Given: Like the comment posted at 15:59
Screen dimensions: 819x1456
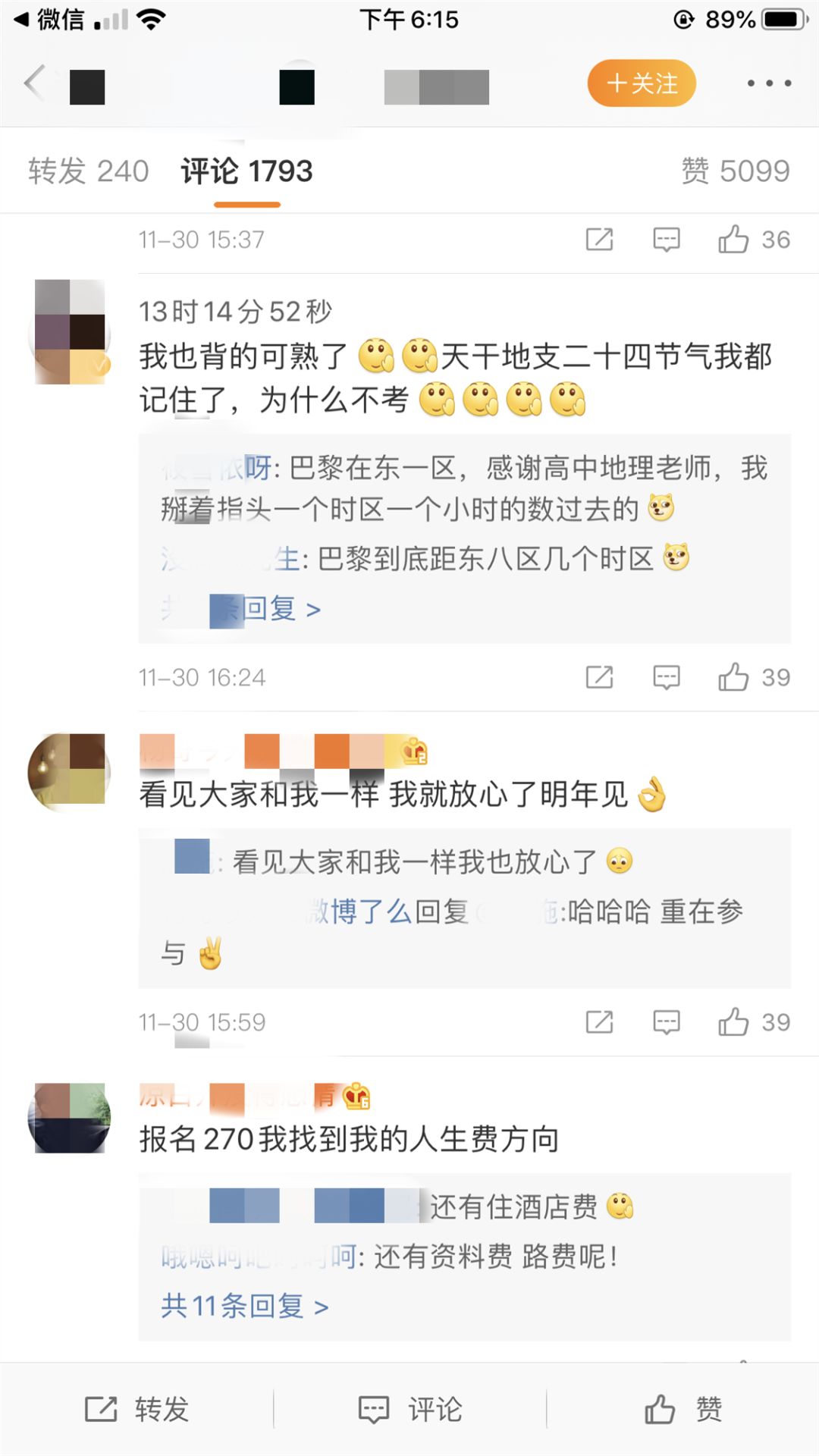Looking at the screenshot, I should [733, 1021].
